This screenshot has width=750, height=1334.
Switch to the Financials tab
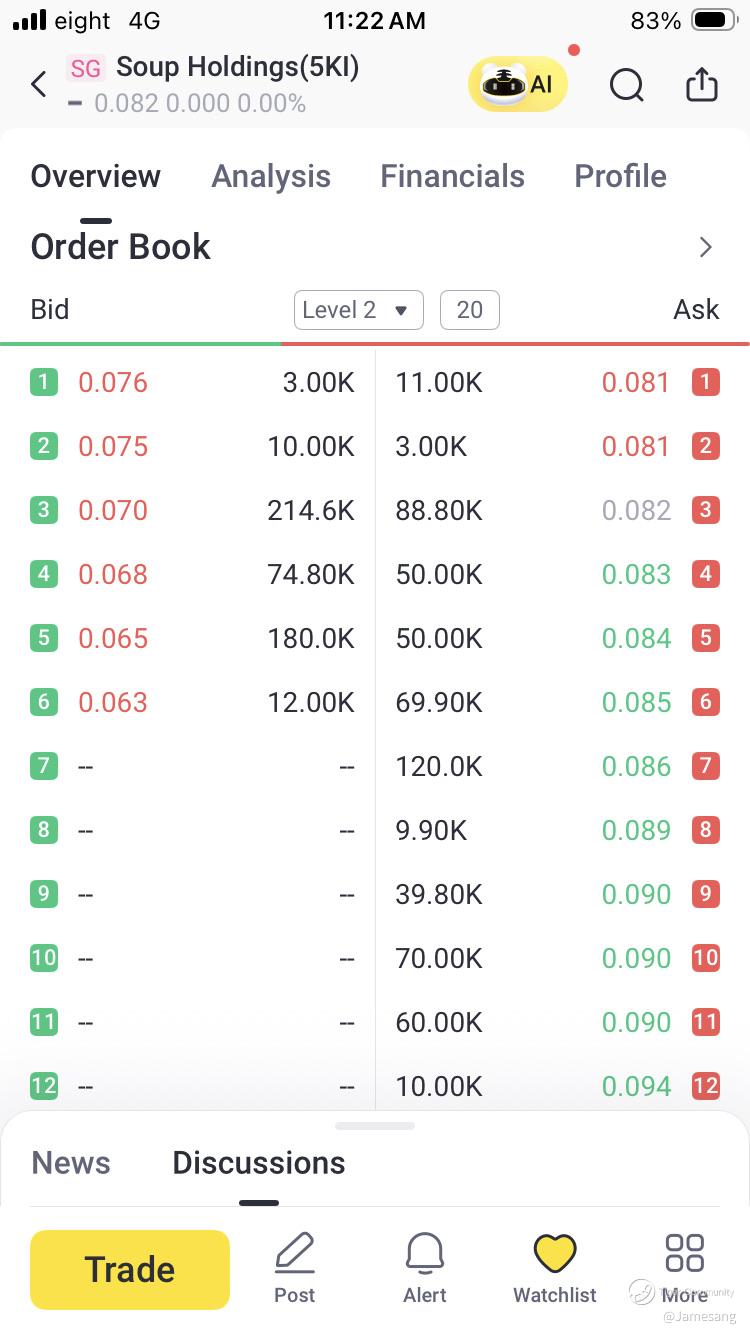[x=452, y=176]
